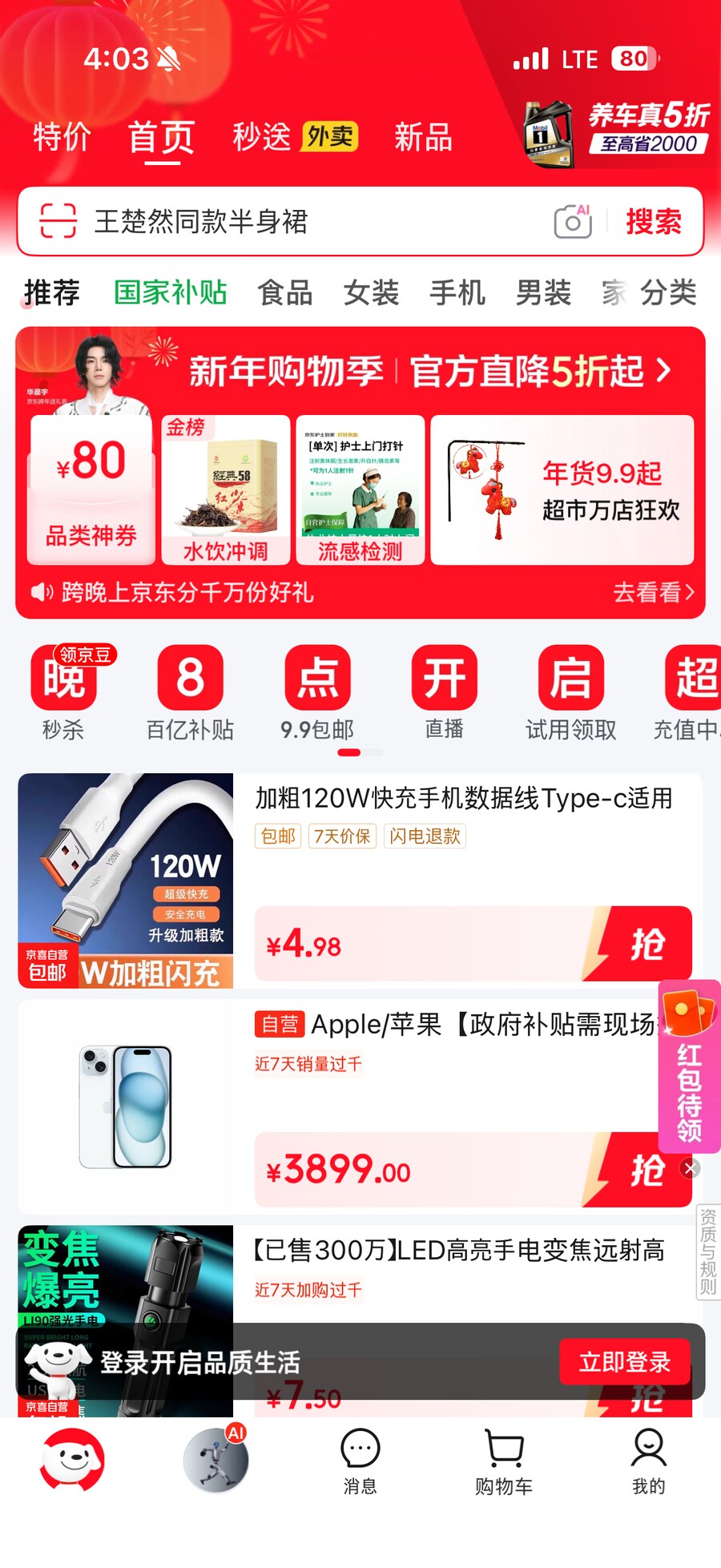
Task: Switch to the 新品 top tab
Action: click(423, 137)
